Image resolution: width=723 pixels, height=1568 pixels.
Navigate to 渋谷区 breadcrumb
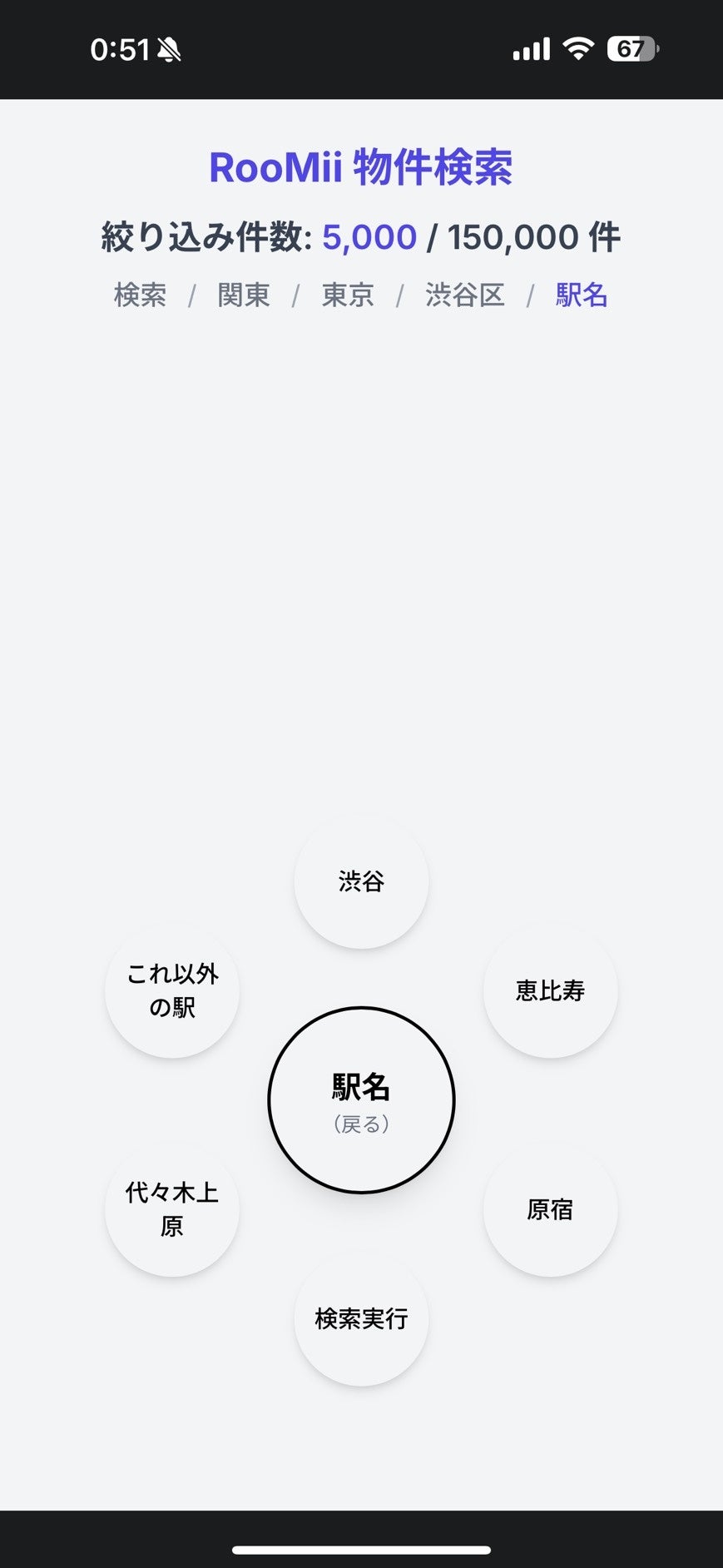[x=465, y=295]
